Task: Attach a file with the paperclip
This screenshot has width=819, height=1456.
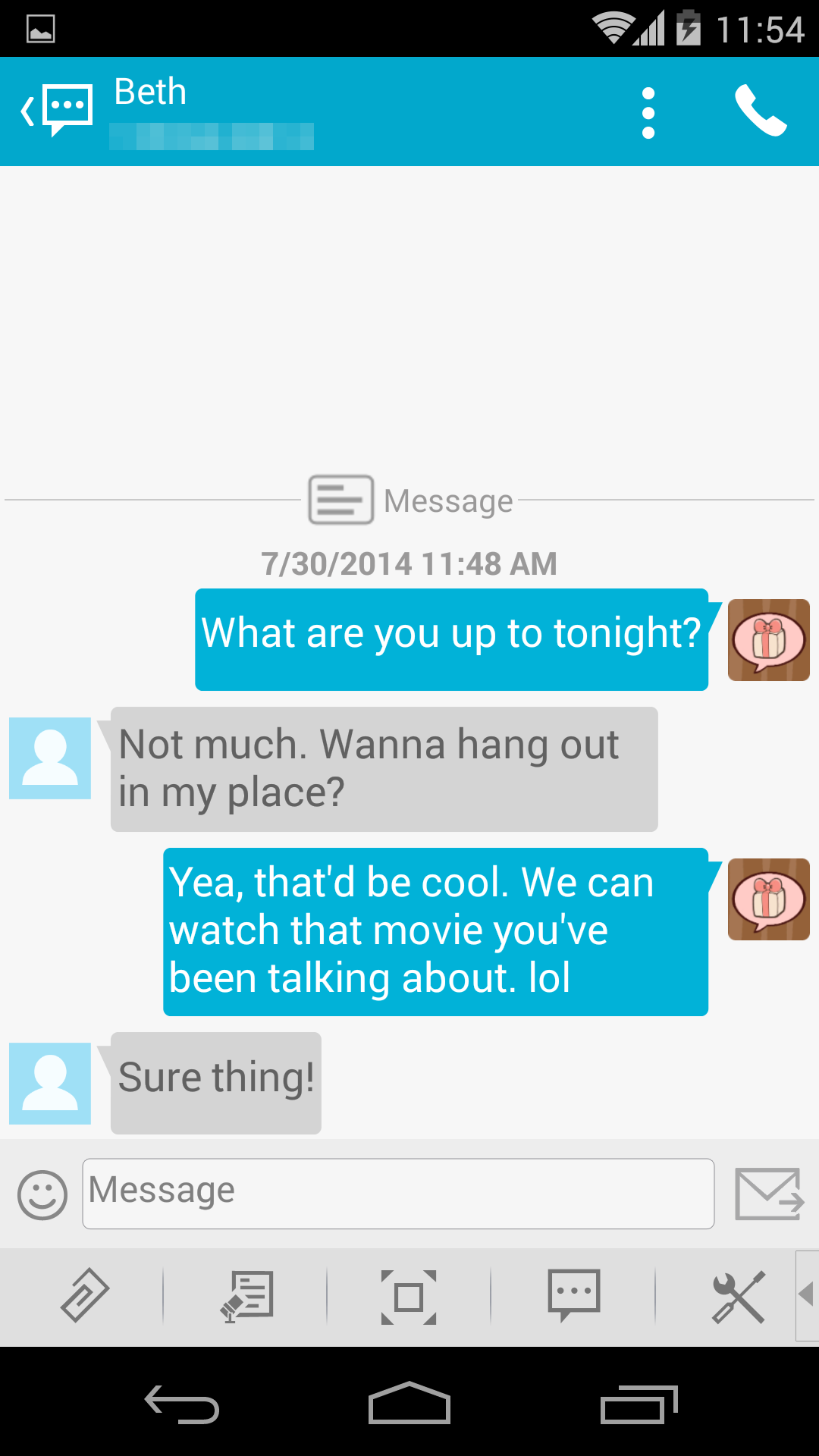Action: [x=84, y=1296]
